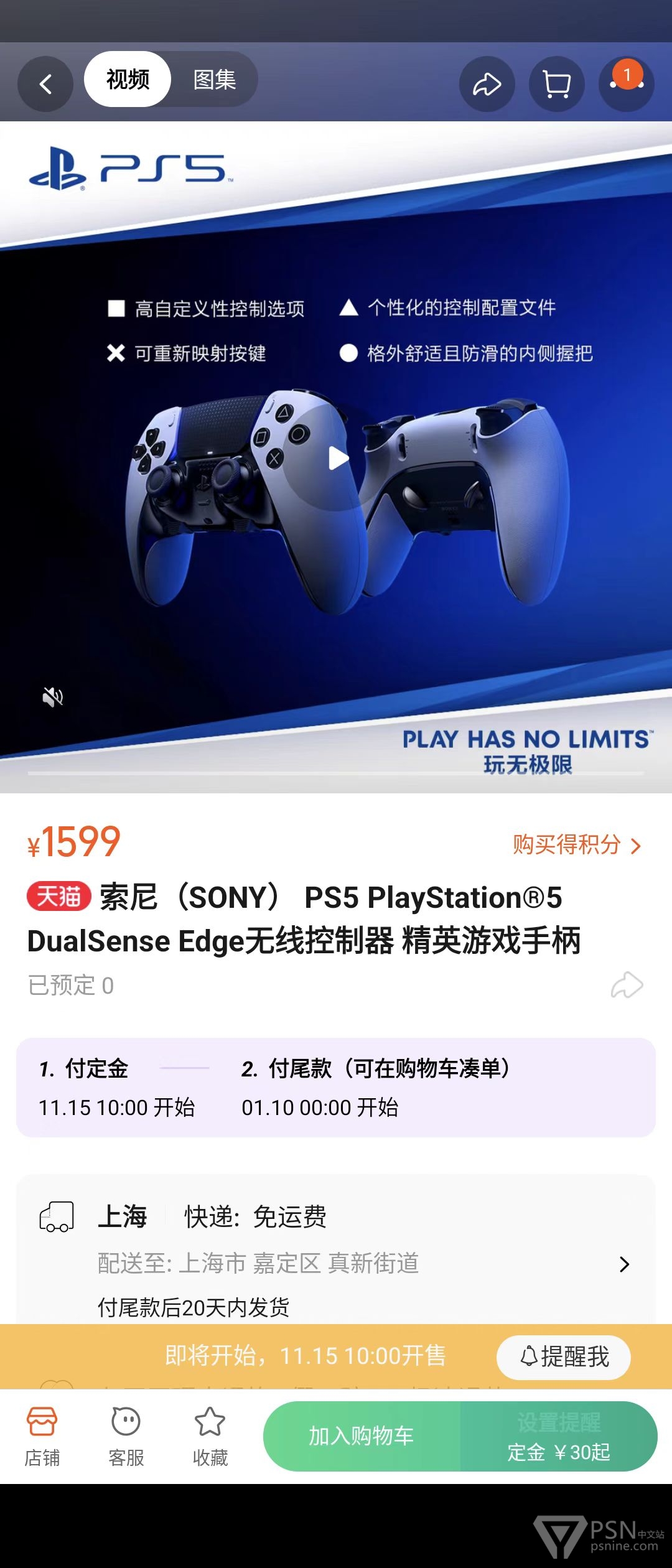672x1568 pixels.
Task: Play the DualSense Edge product video
Action: coord(338,459)
